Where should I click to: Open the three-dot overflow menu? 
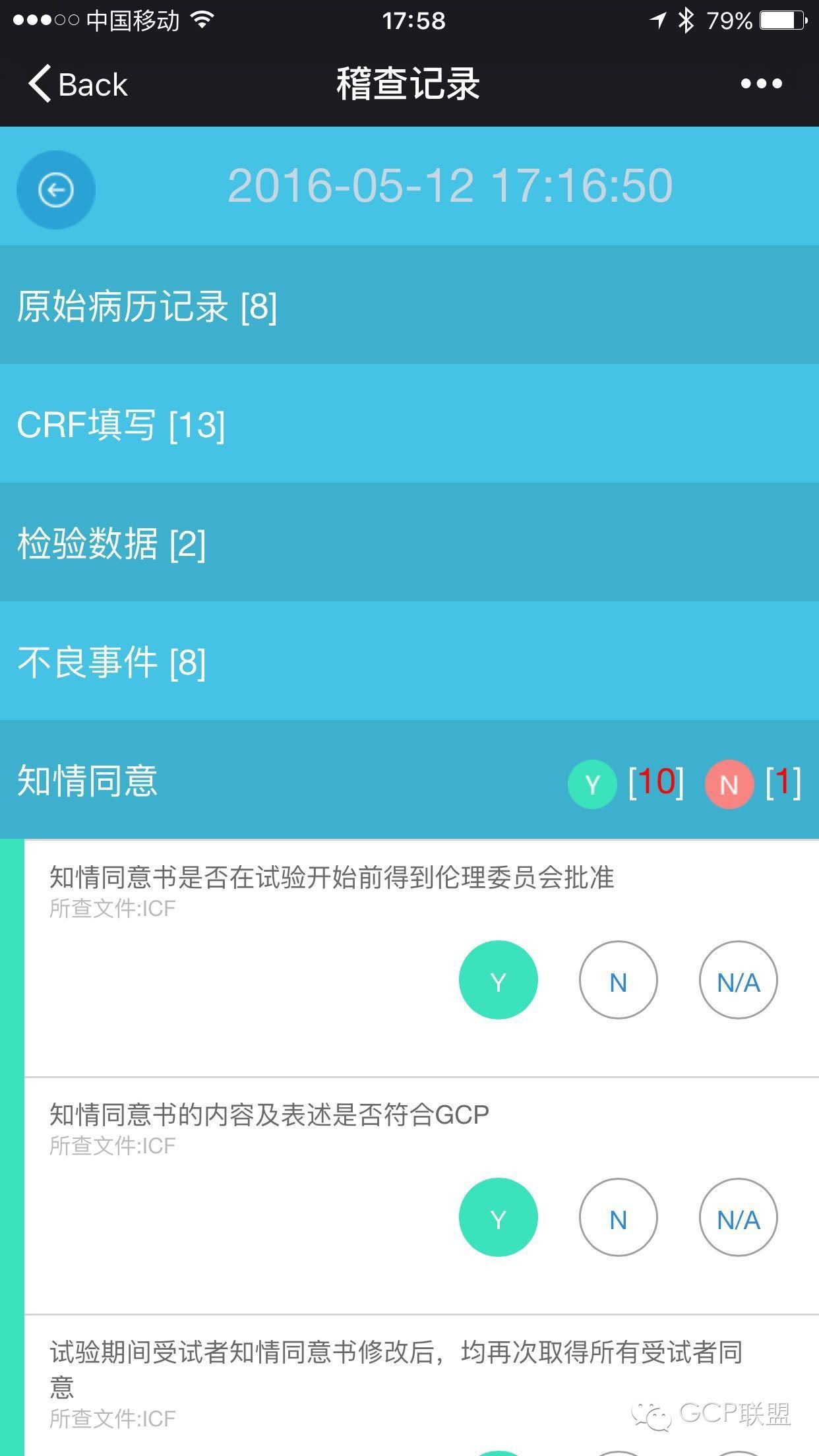(x=761, y=84)
